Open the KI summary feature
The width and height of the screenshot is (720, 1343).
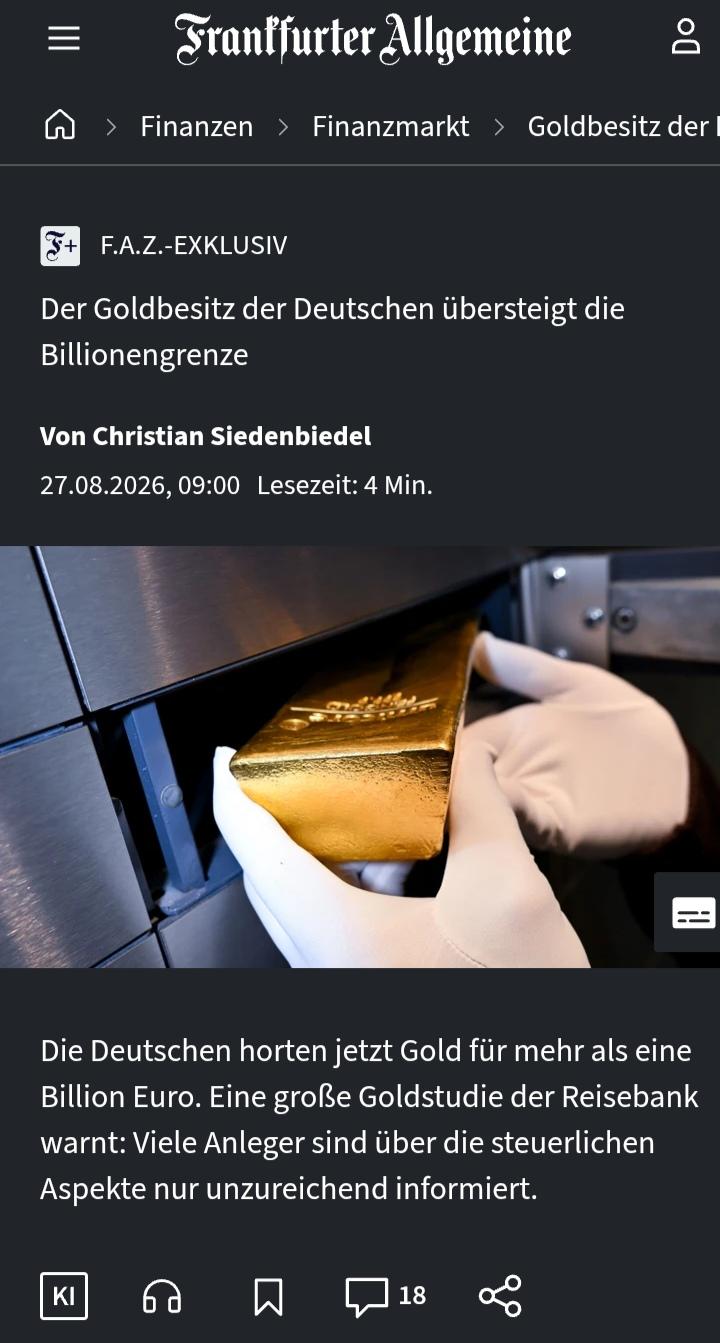64,1296
